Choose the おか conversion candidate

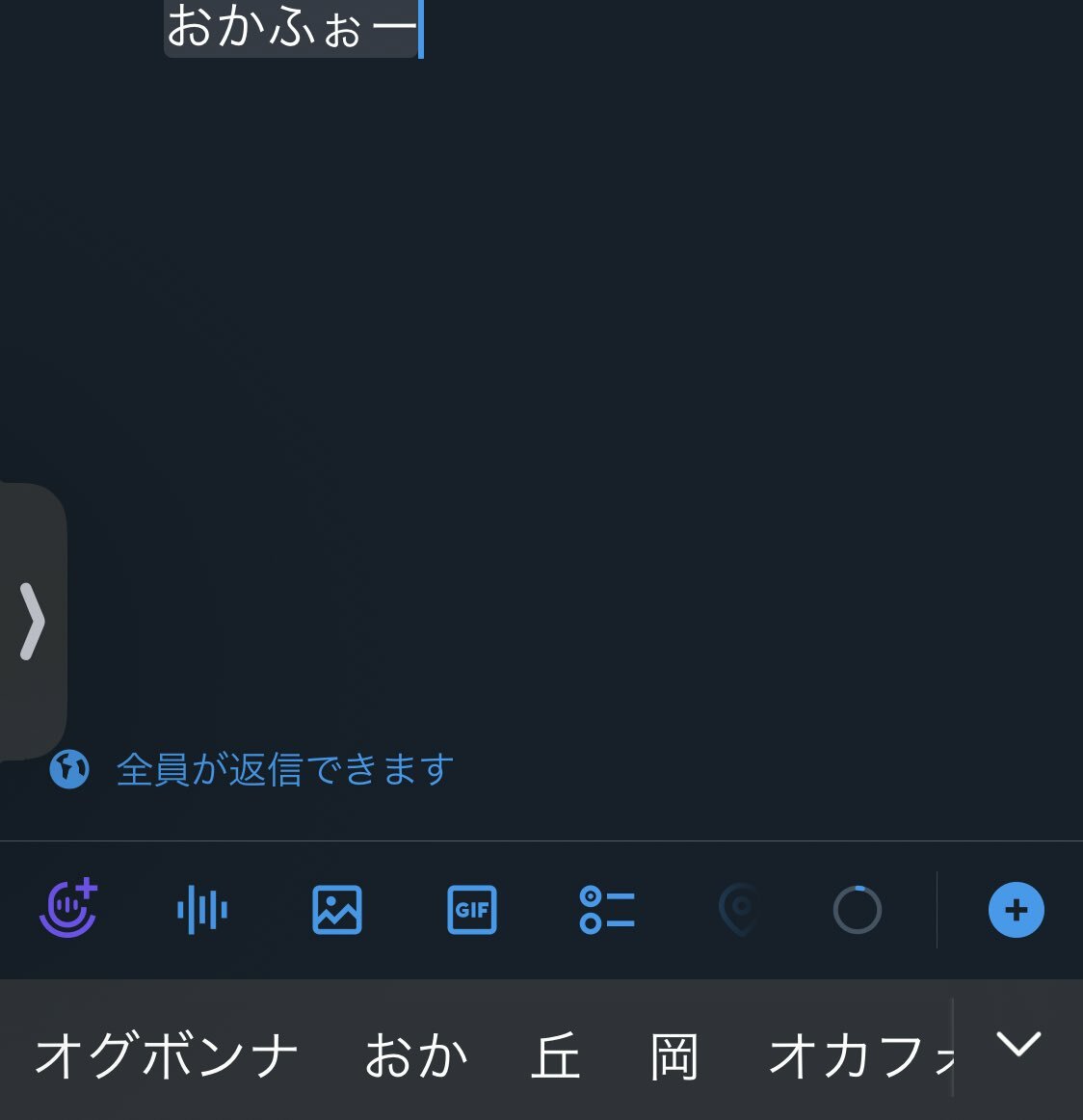click(416, 1055)
